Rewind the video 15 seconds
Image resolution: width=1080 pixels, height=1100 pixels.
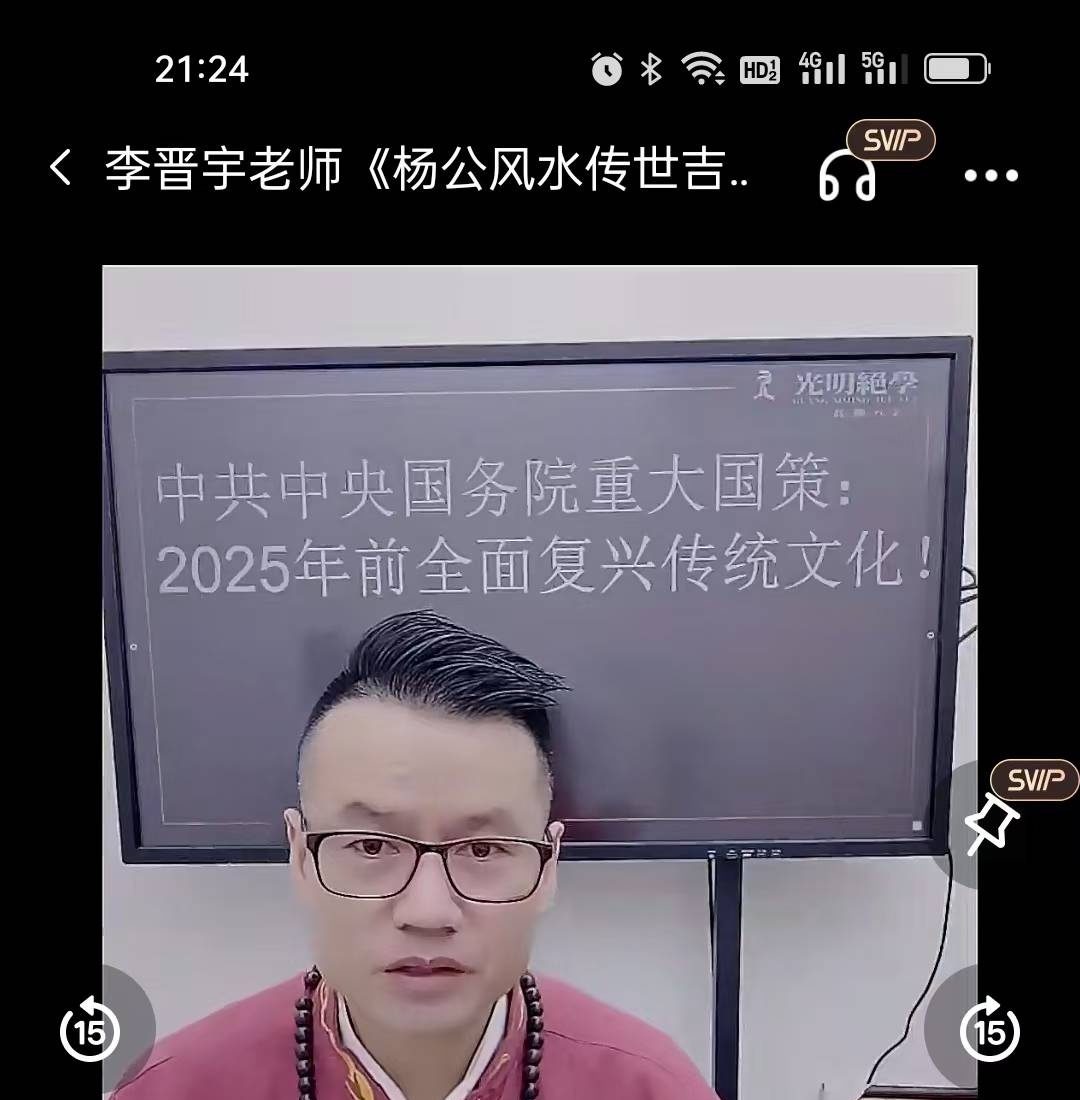(90, 1030)
